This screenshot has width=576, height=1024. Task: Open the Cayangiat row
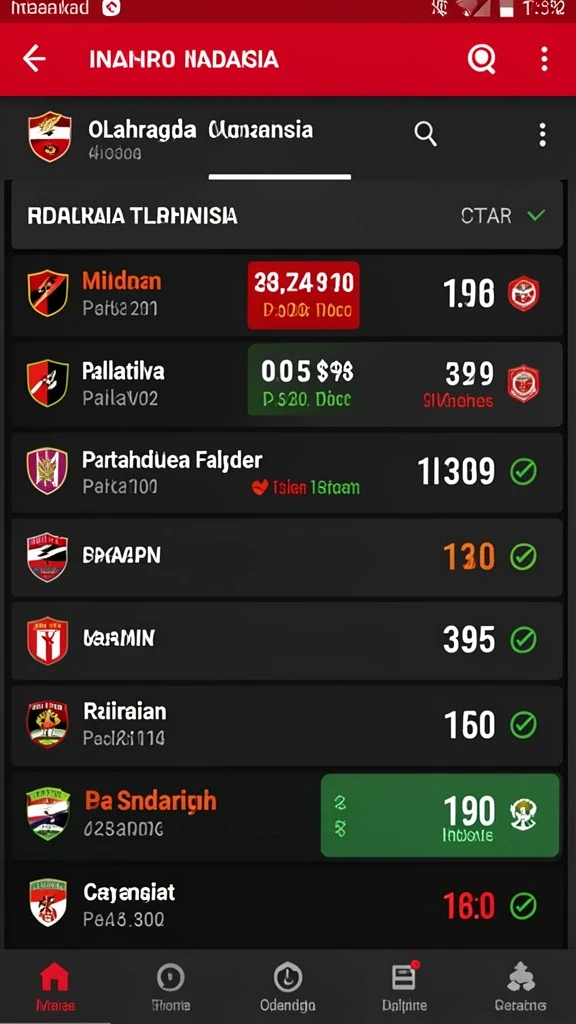coord(287,905)
